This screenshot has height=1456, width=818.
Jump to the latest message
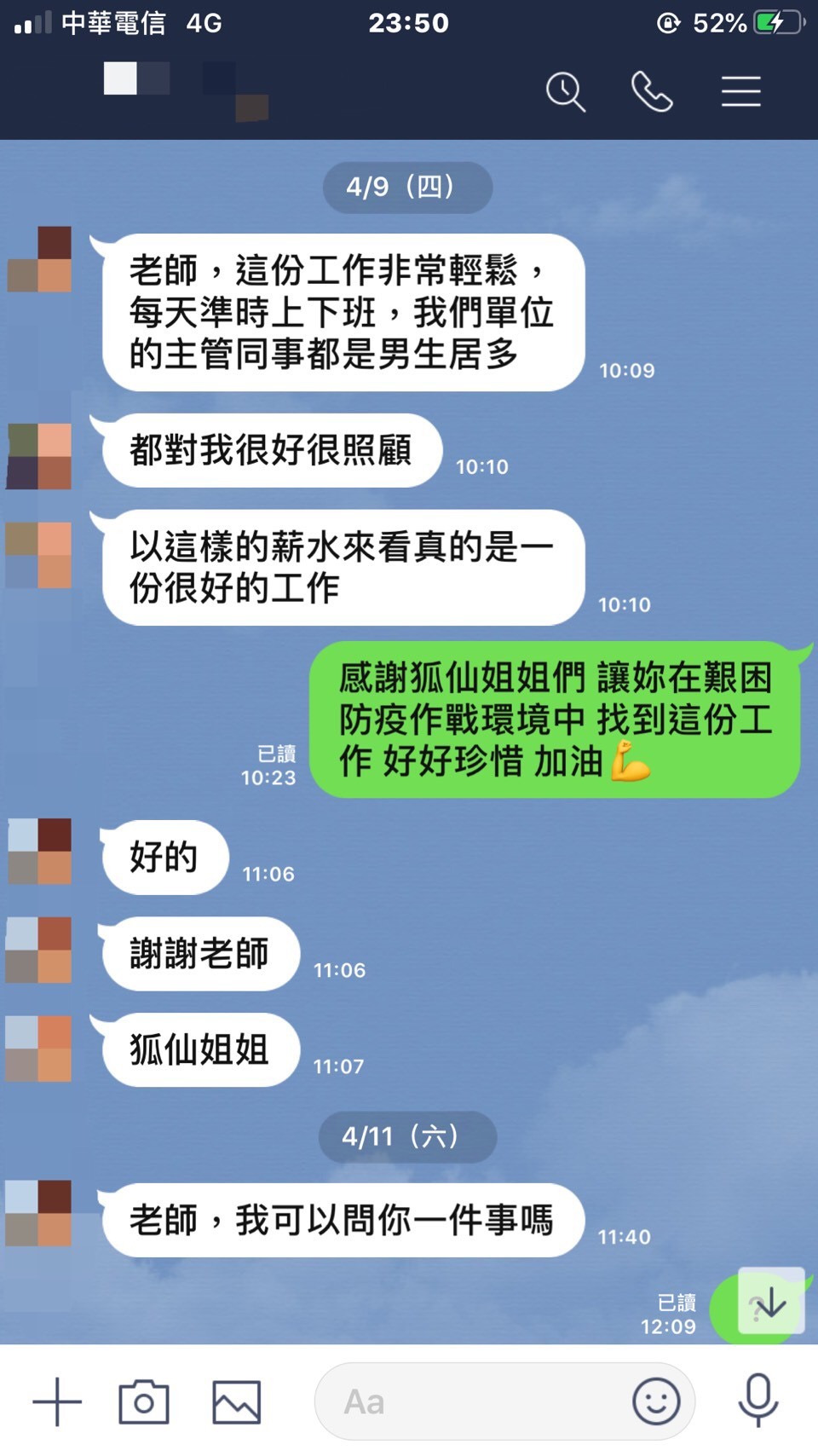pos(771,1301)
